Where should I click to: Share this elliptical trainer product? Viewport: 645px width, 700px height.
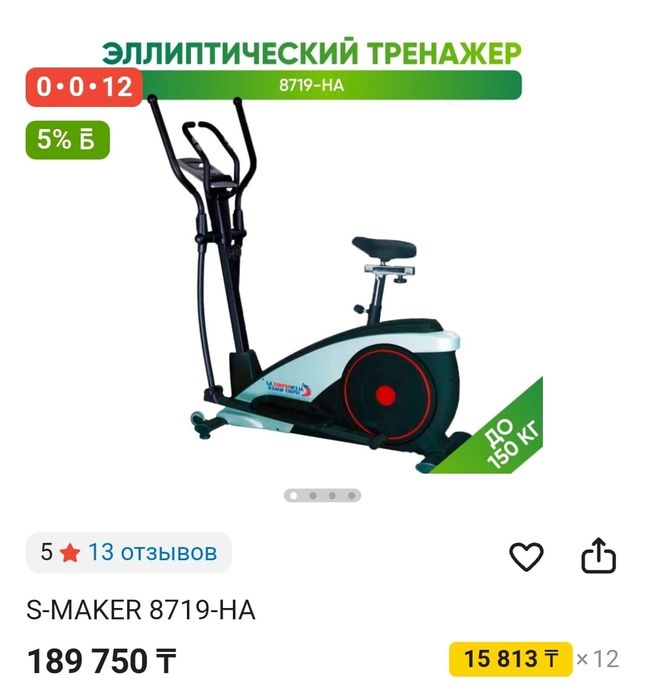(598, 556)
